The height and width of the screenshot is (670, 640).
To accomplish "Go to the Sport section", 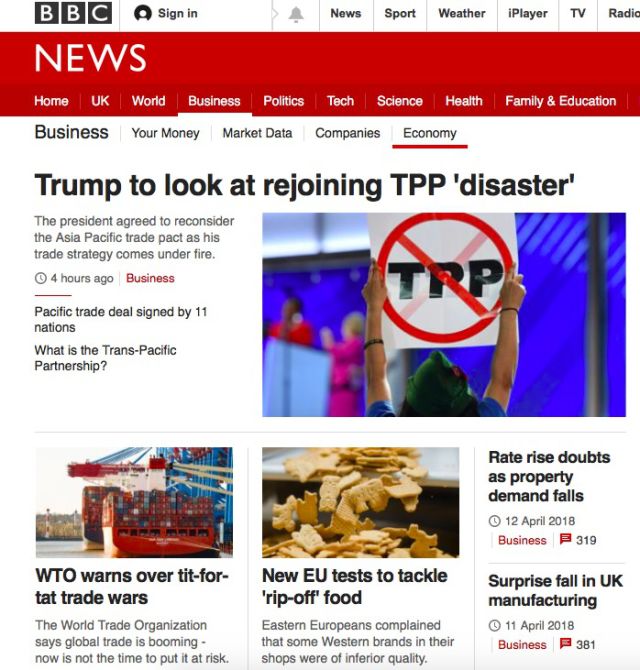I will click(400, 13).
